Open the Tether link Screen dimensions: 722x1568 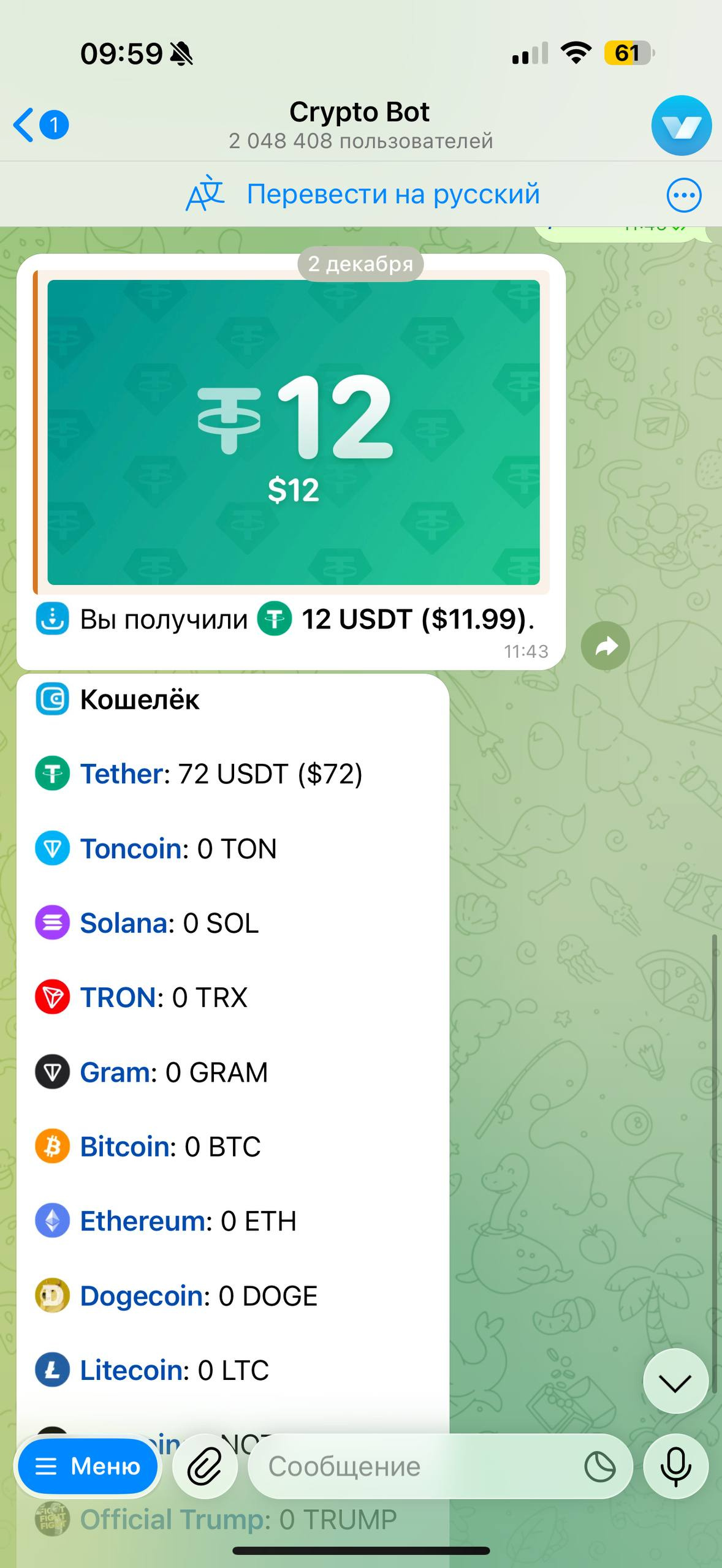[x=121, y=774]
